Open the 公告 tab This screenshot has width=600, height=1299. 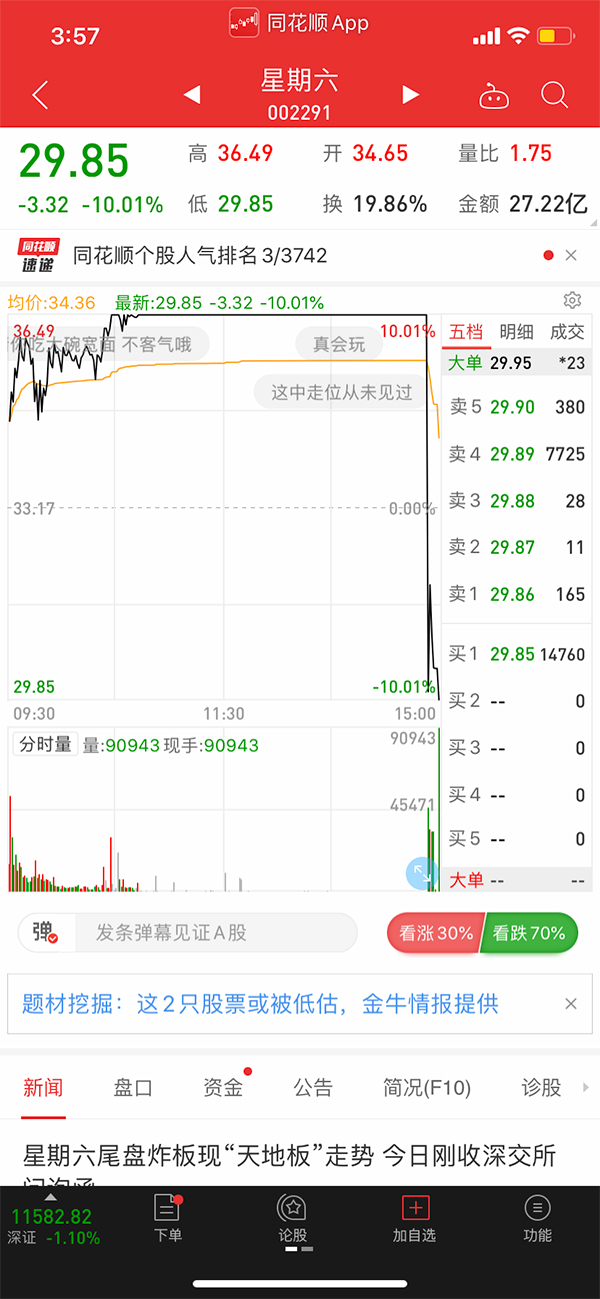tap(313, 1087)
